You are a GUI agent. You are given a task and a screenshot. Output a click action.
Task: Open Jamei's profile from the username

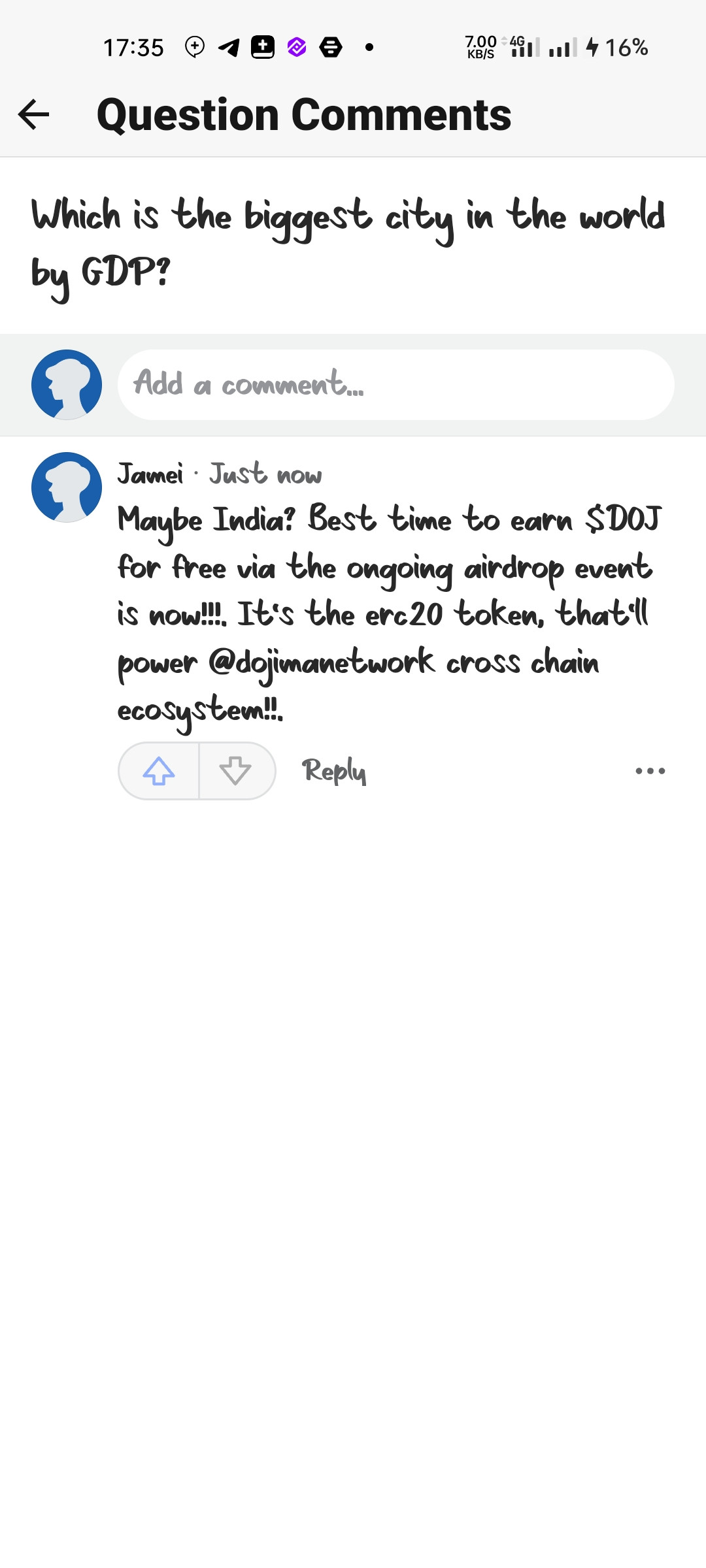[150, 474]
